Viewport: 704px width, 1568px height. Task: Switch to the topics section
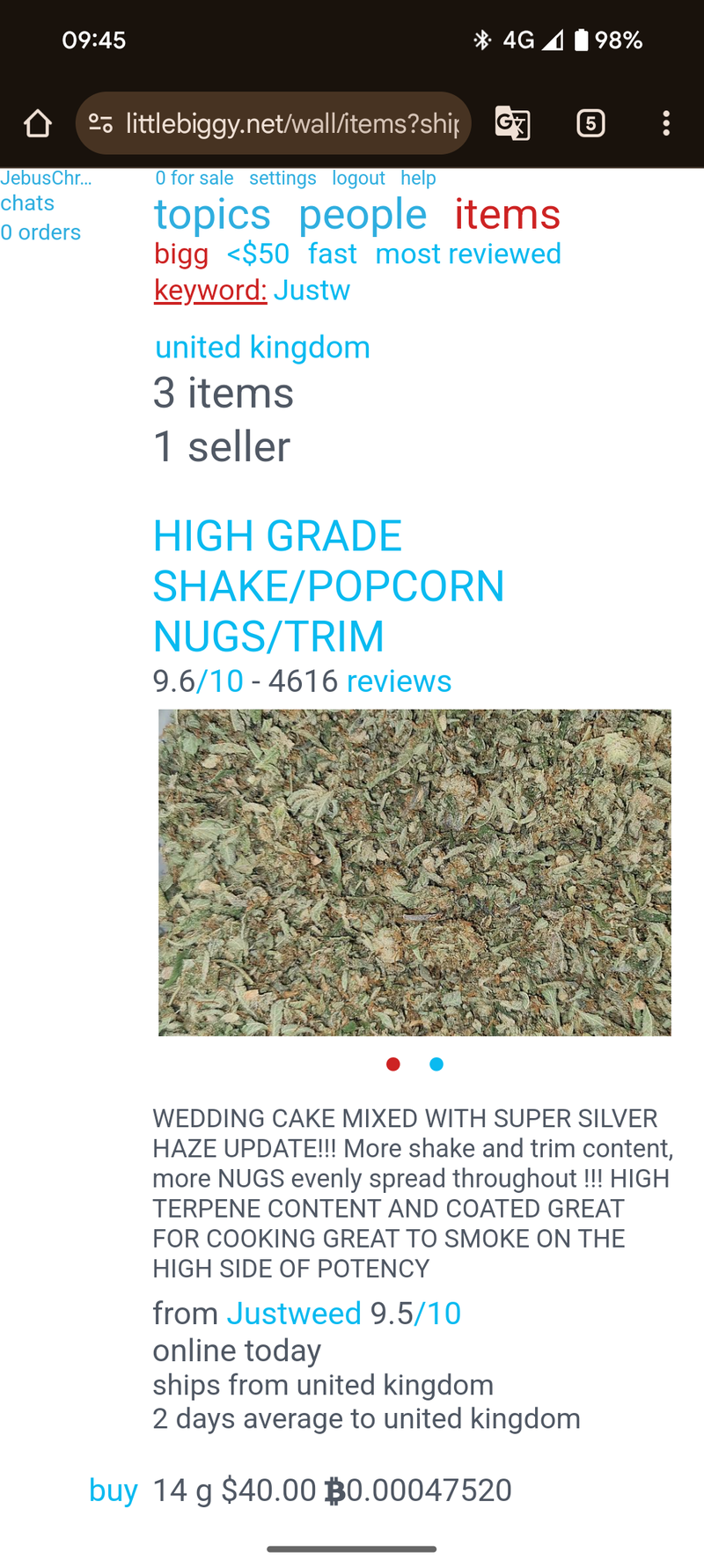(x=212, y=215)
